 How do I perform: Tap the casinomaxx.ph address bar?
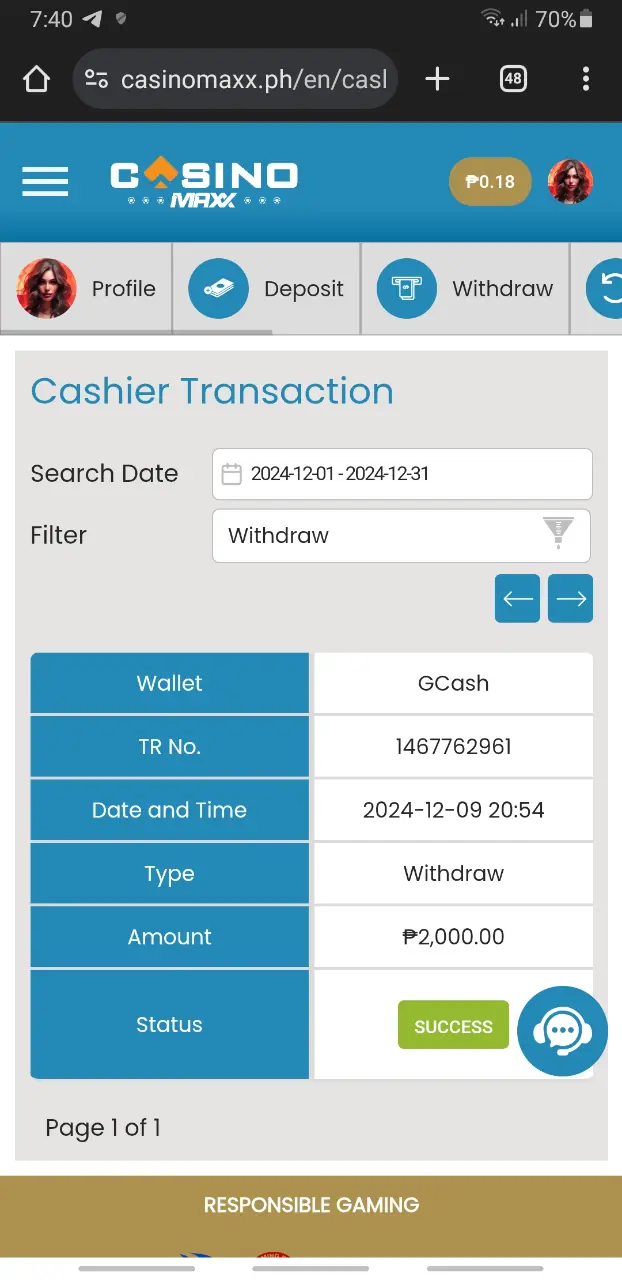click(235, 79)
